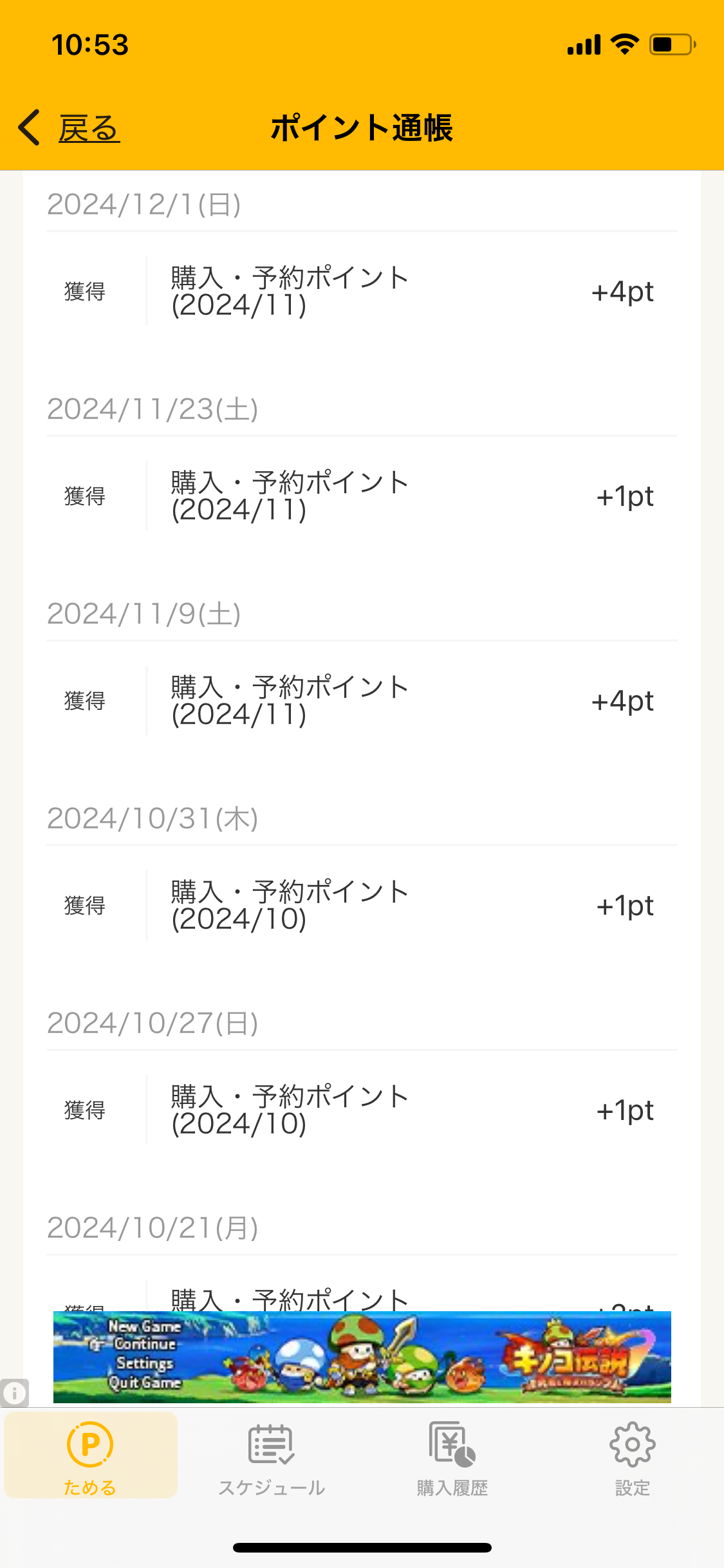Screen dimensions: 724x1568
Task: Open the mushroom game ad banner
Action: (x=362, y=1358)
